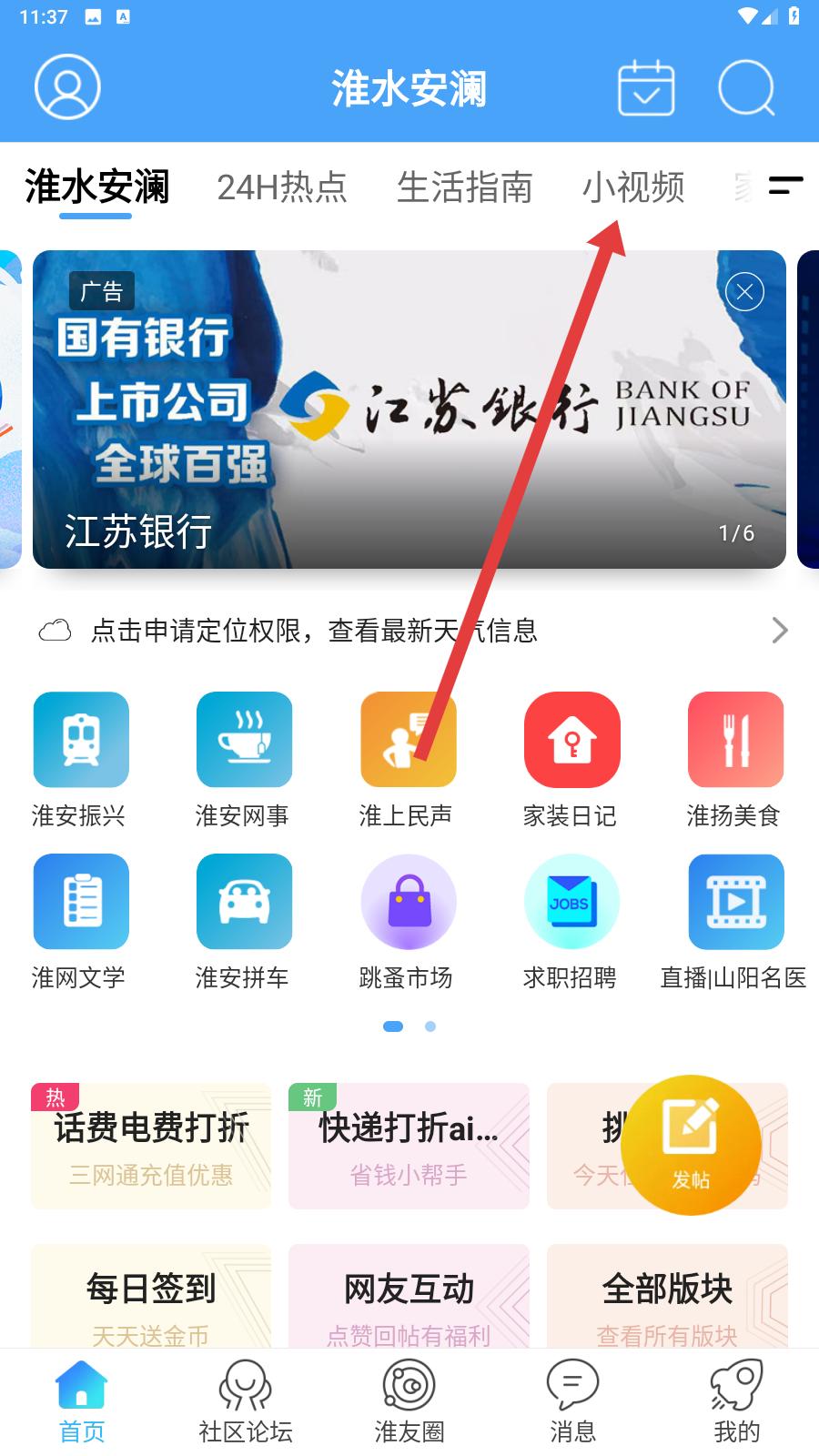Open the 我的 tab
Viewport: 819px width, 1456px height.
tap(736, 1401)
